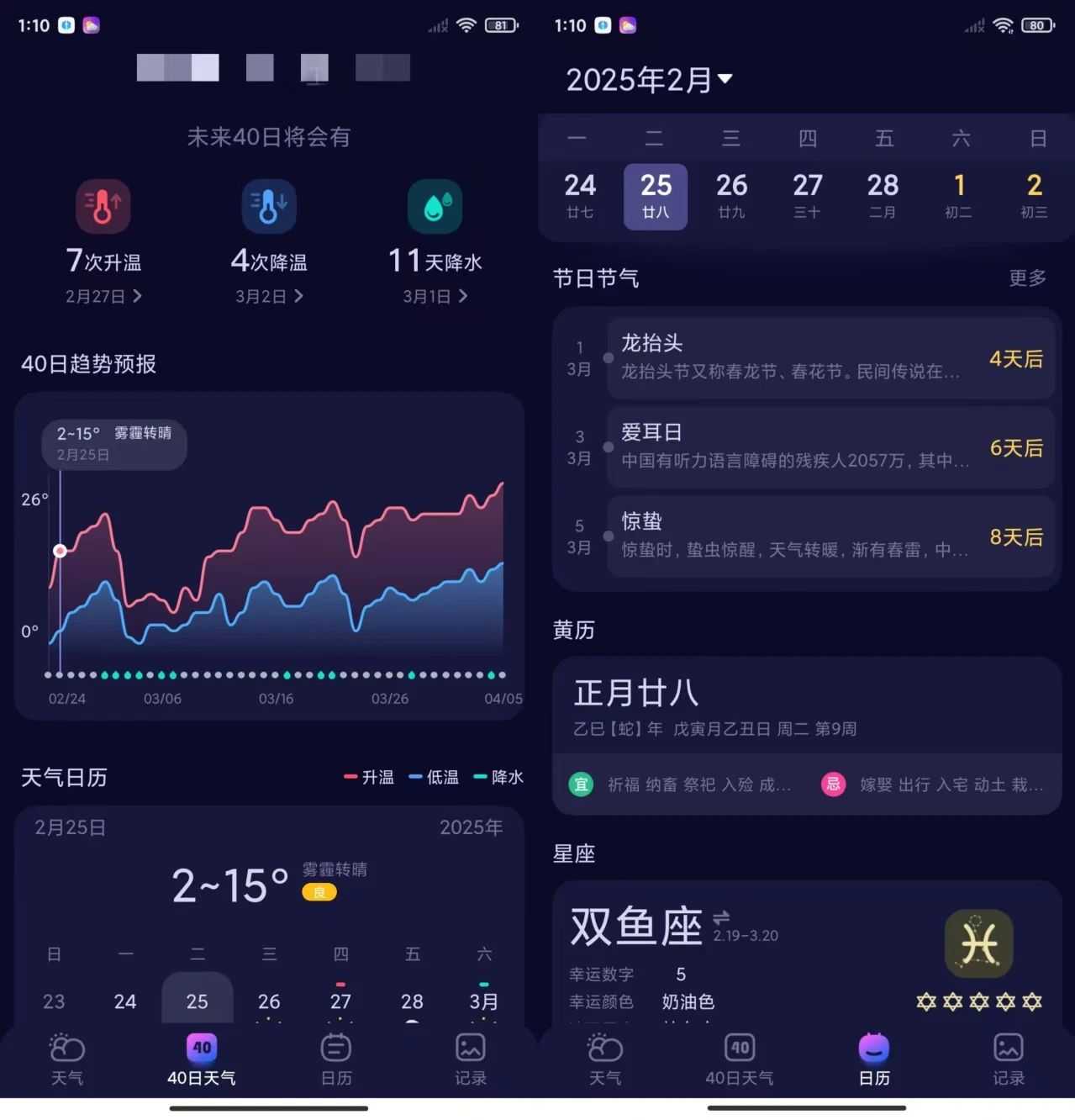Tap the blue 降温 cooling icon
The height and width of the screenshot is (1120, 1075).
pyautogui.click(x=268, y=206)
